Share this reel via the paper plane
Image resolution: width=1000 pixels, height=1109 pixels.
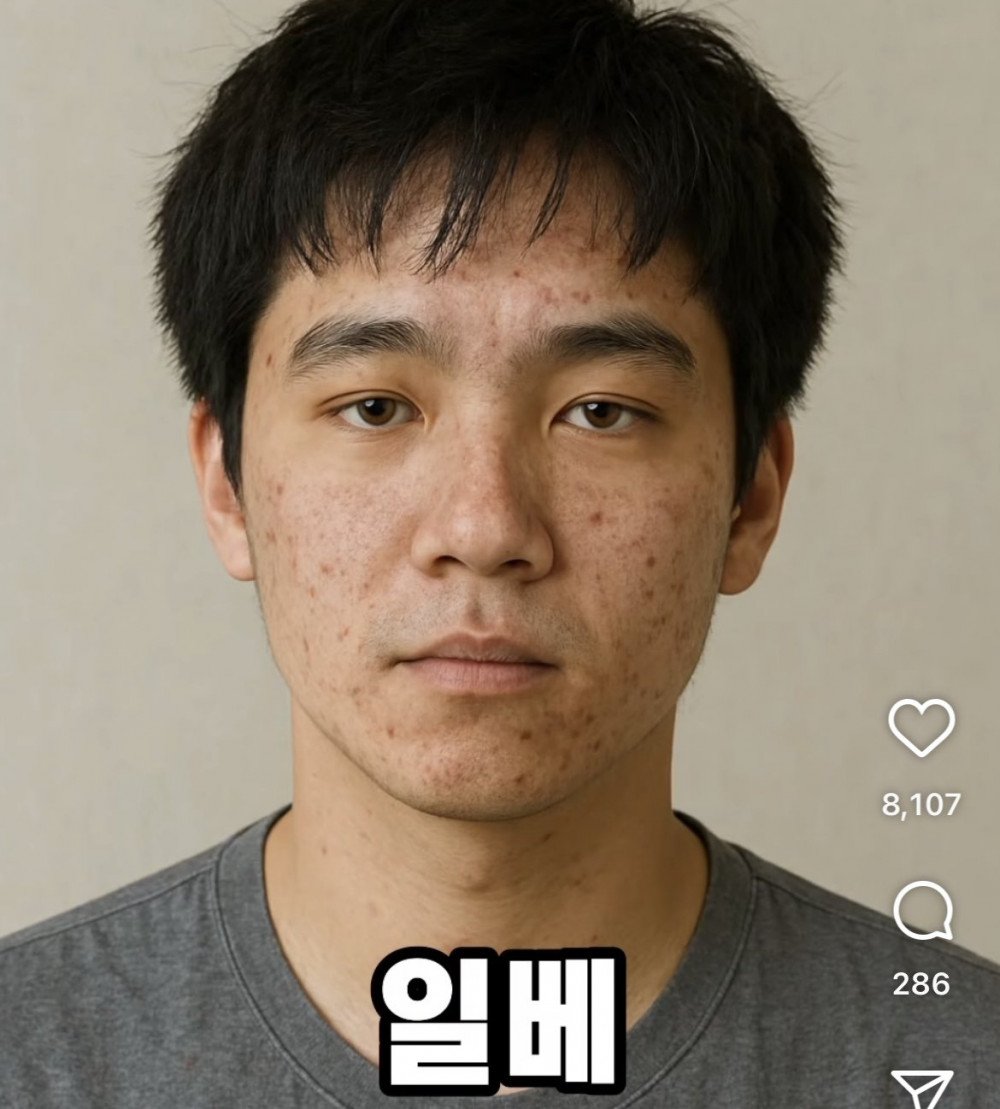[x=921, y=1089]
